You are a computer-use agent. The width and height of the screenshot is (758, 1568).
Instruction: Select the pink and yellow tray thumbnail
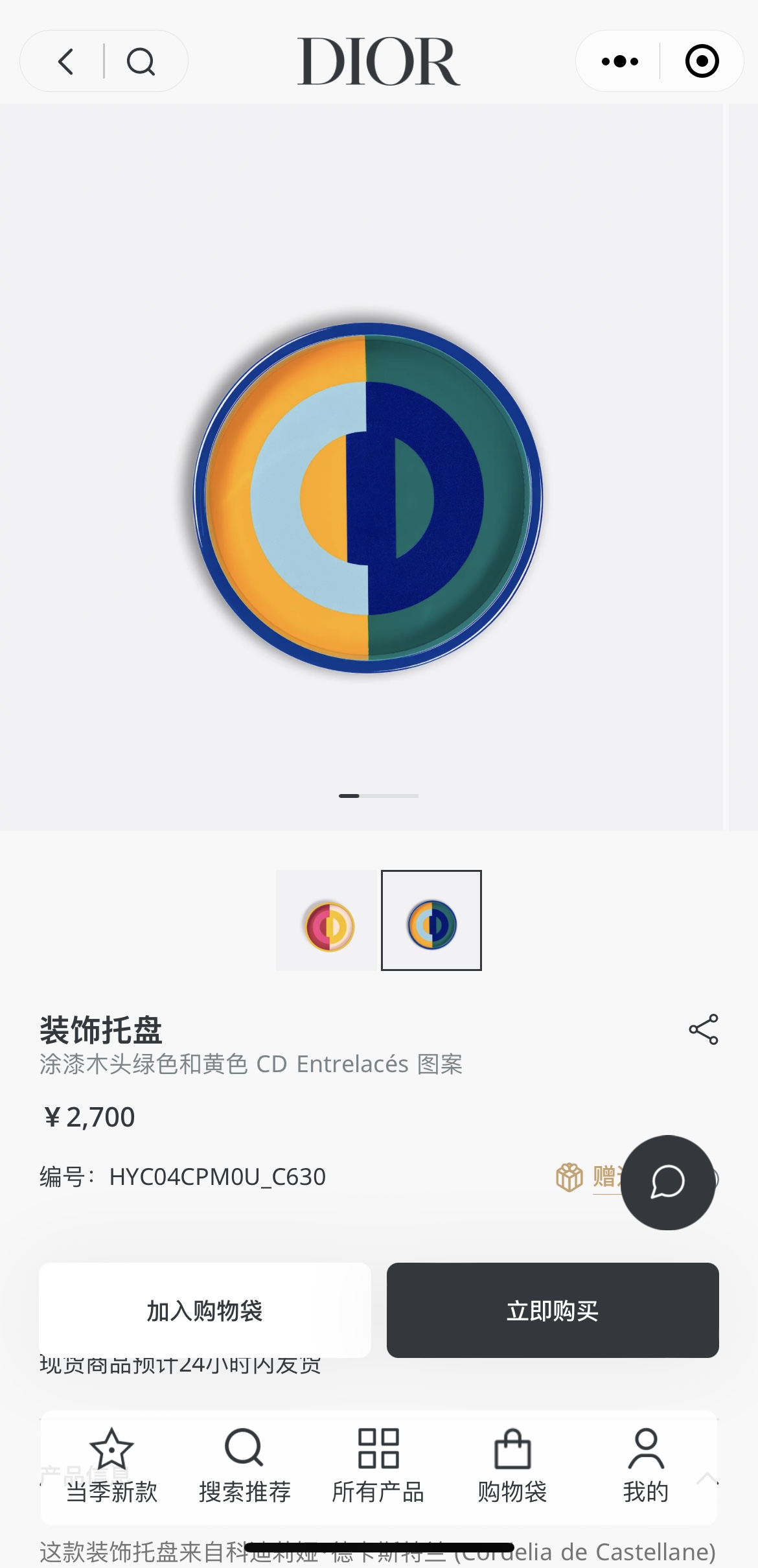pos(328,920)
